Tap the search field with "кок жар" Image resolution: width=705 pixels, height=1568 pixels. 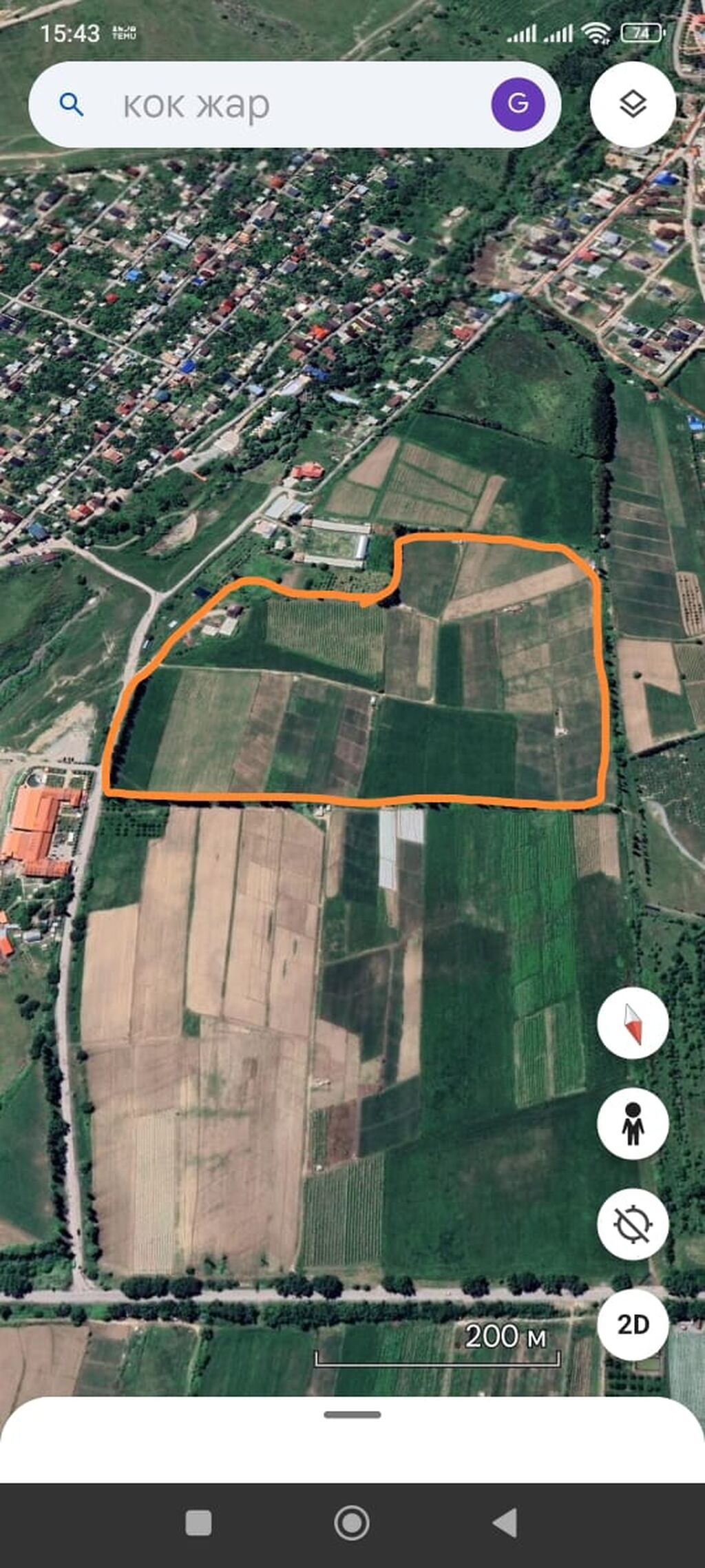[295, 105]
